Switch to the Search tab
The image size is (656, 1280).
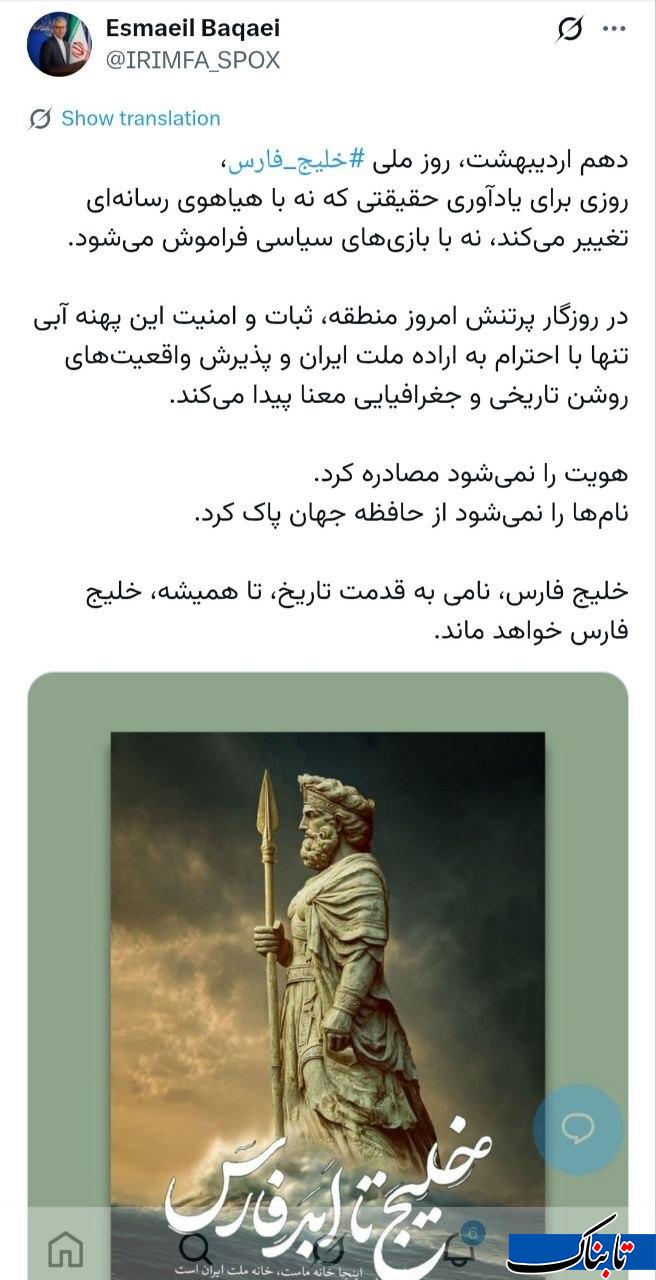click(x=196, y=1248)
